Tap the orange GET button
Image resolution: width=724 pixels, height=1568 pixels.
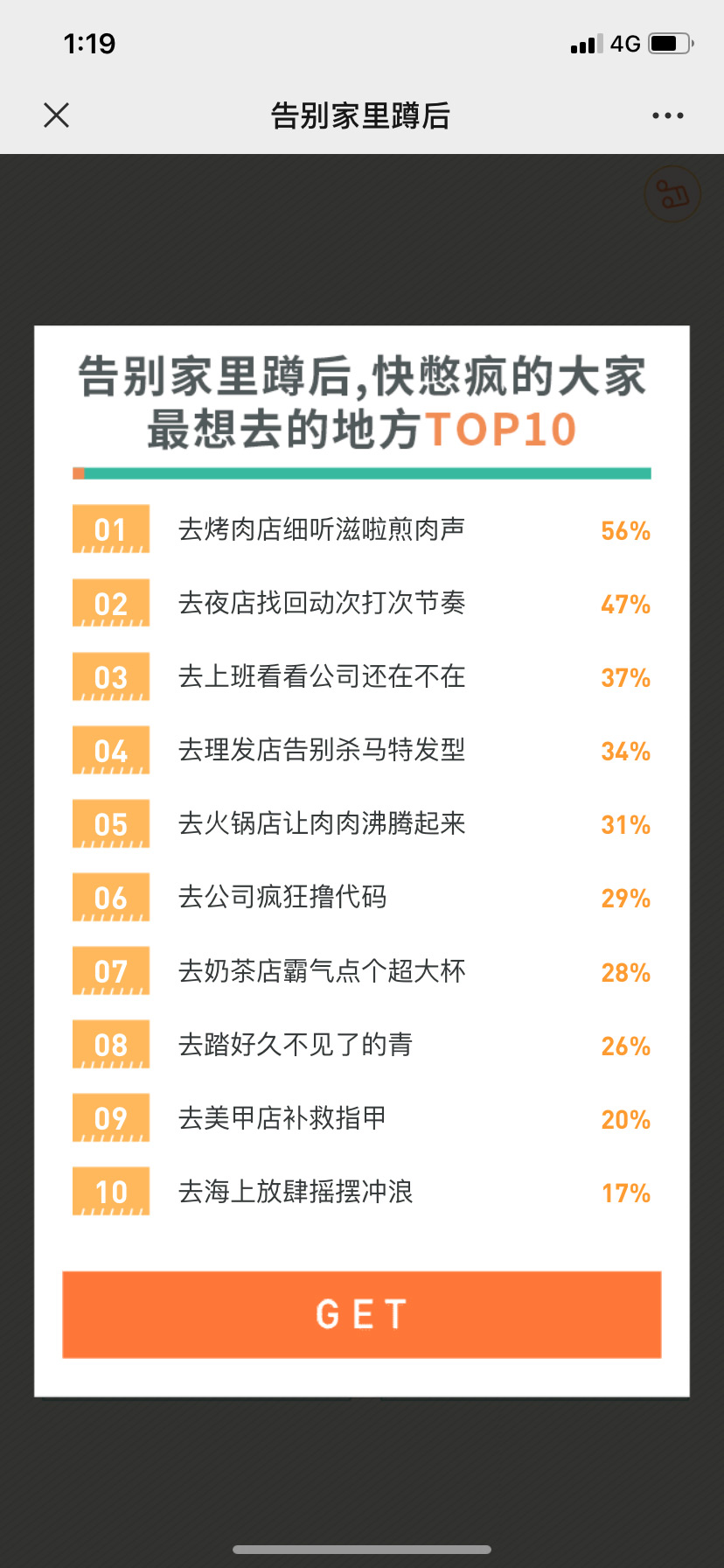point(361,1313)
